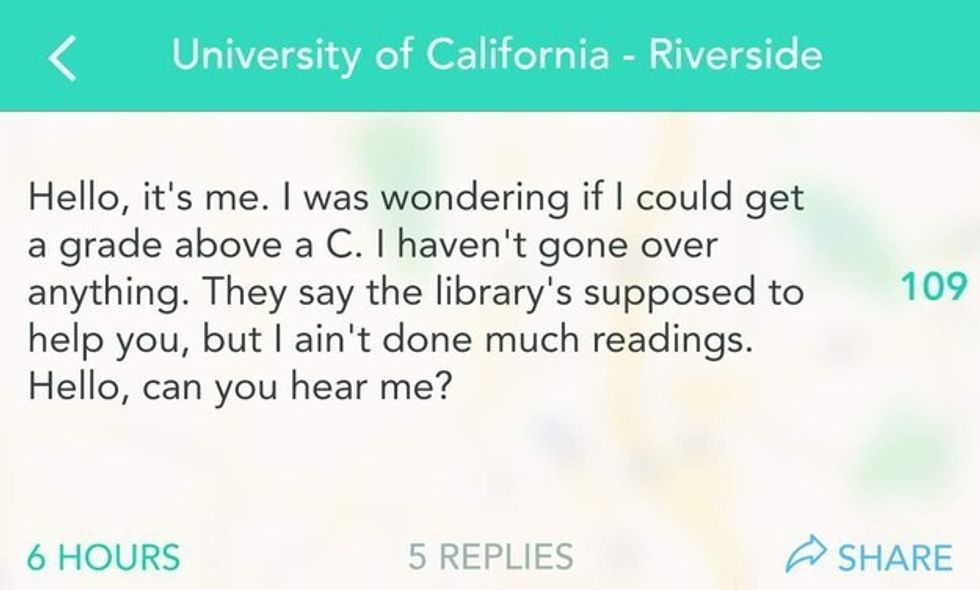Open the 5 replies thread
Image resolution: width=980 pixels, height=590 pixels.
490,556
